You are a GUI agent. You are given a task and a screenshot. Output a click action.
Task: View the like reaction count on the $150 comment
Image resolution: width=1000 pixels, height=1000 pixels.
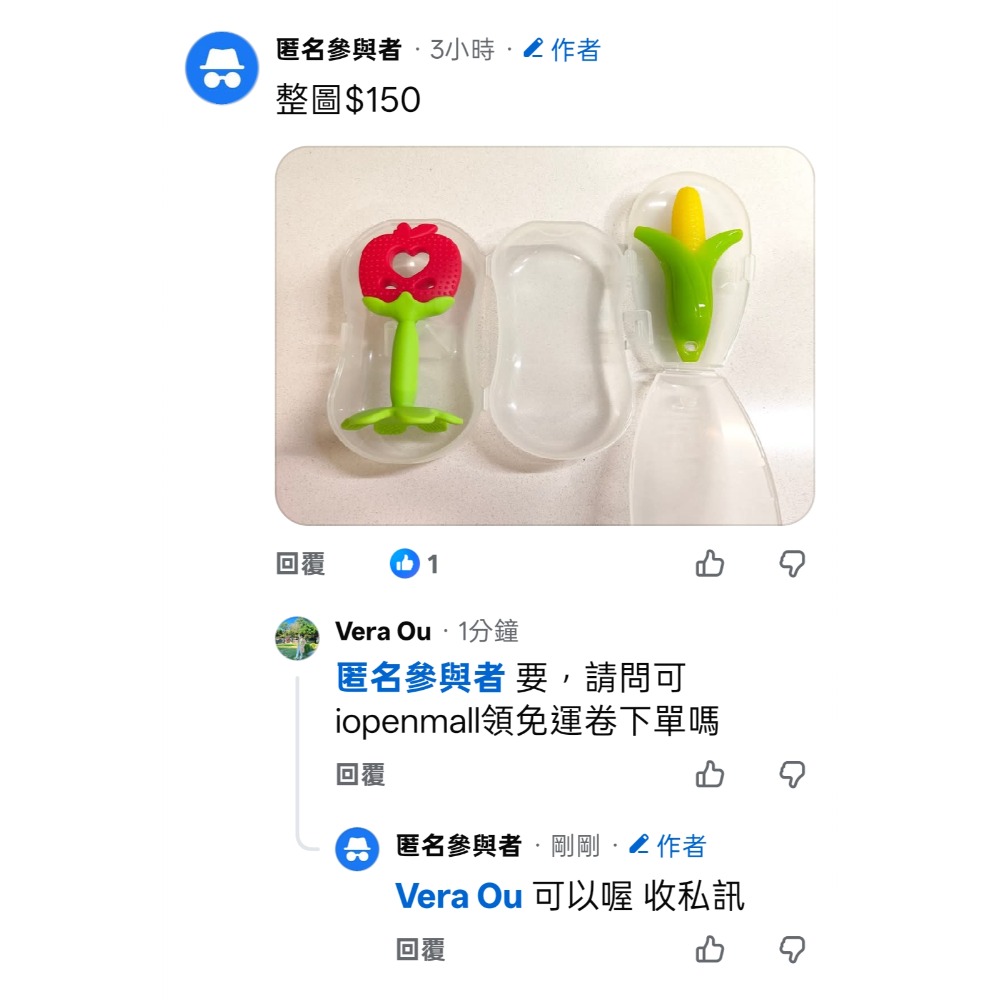(x=414, y=565)
